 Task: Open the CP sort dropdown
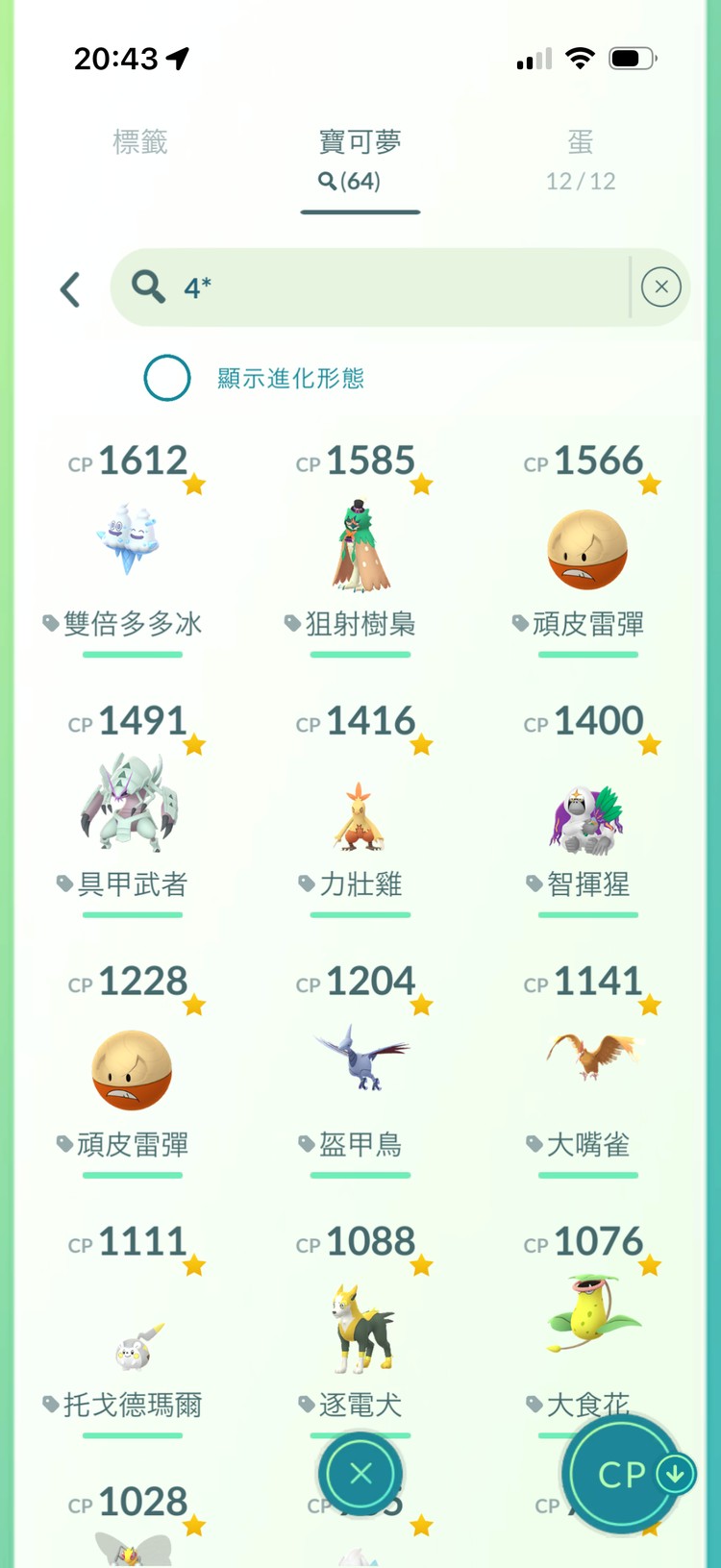point(627,1475)
